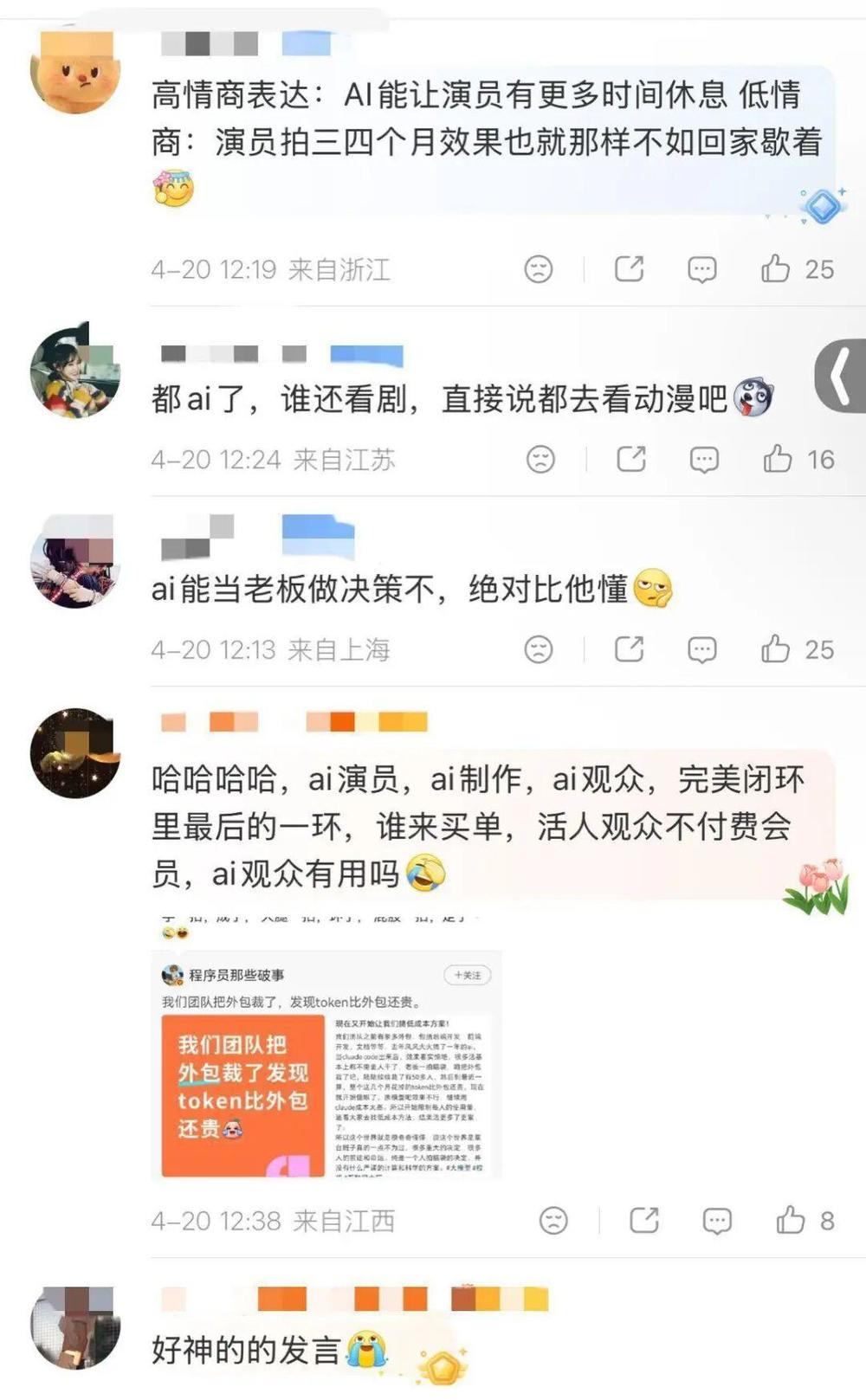The width and height of the screenshot is (866, 1400).
Task: Share the ai观众 comment from 江西
Action: tap(644, 1221)
